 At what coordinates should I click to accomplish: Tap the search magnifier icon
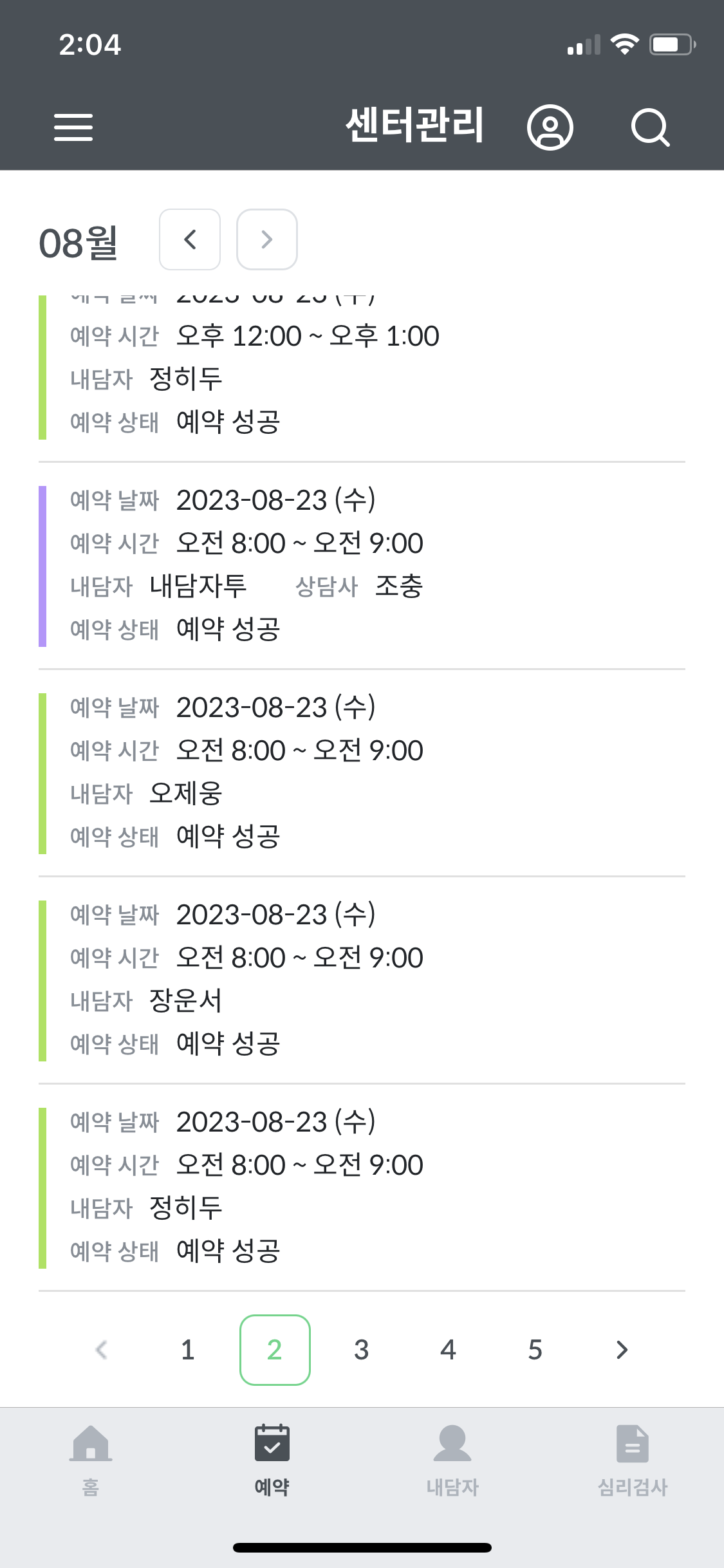650,127
